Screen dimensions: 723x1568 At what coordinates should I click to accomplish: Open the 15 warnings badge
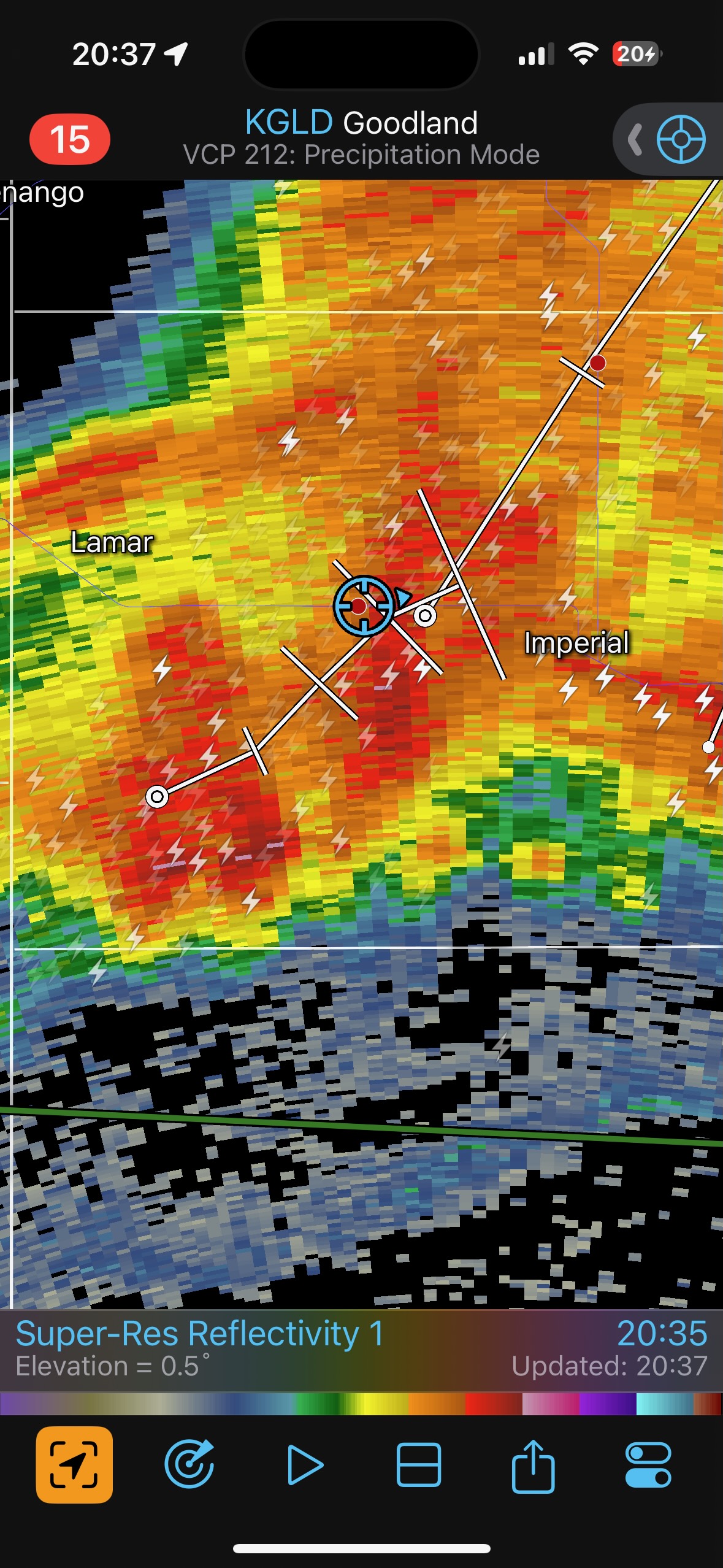[x=70, y=139]
